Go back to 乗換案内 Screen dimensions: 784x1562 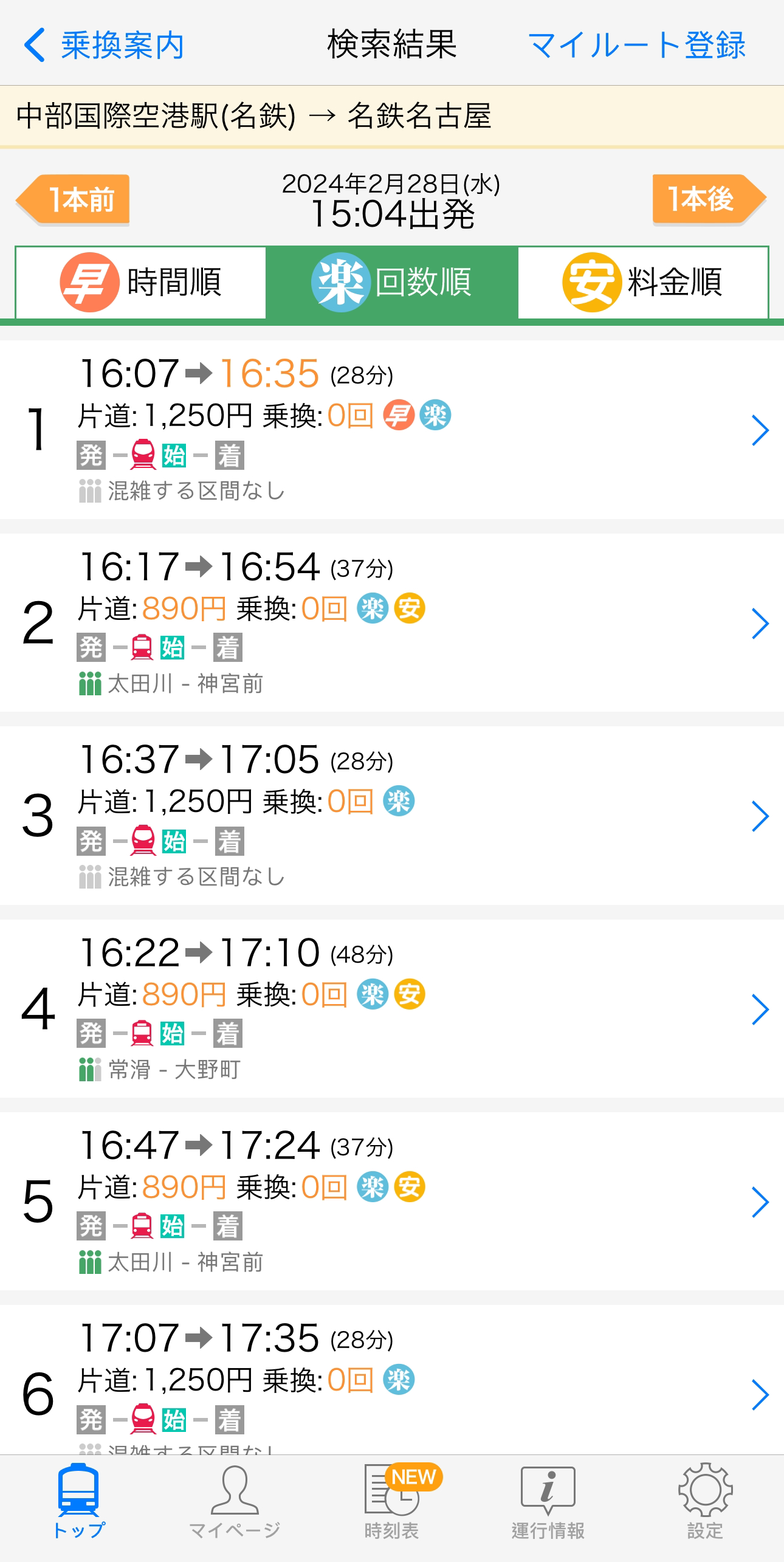(x=103, y=45)
